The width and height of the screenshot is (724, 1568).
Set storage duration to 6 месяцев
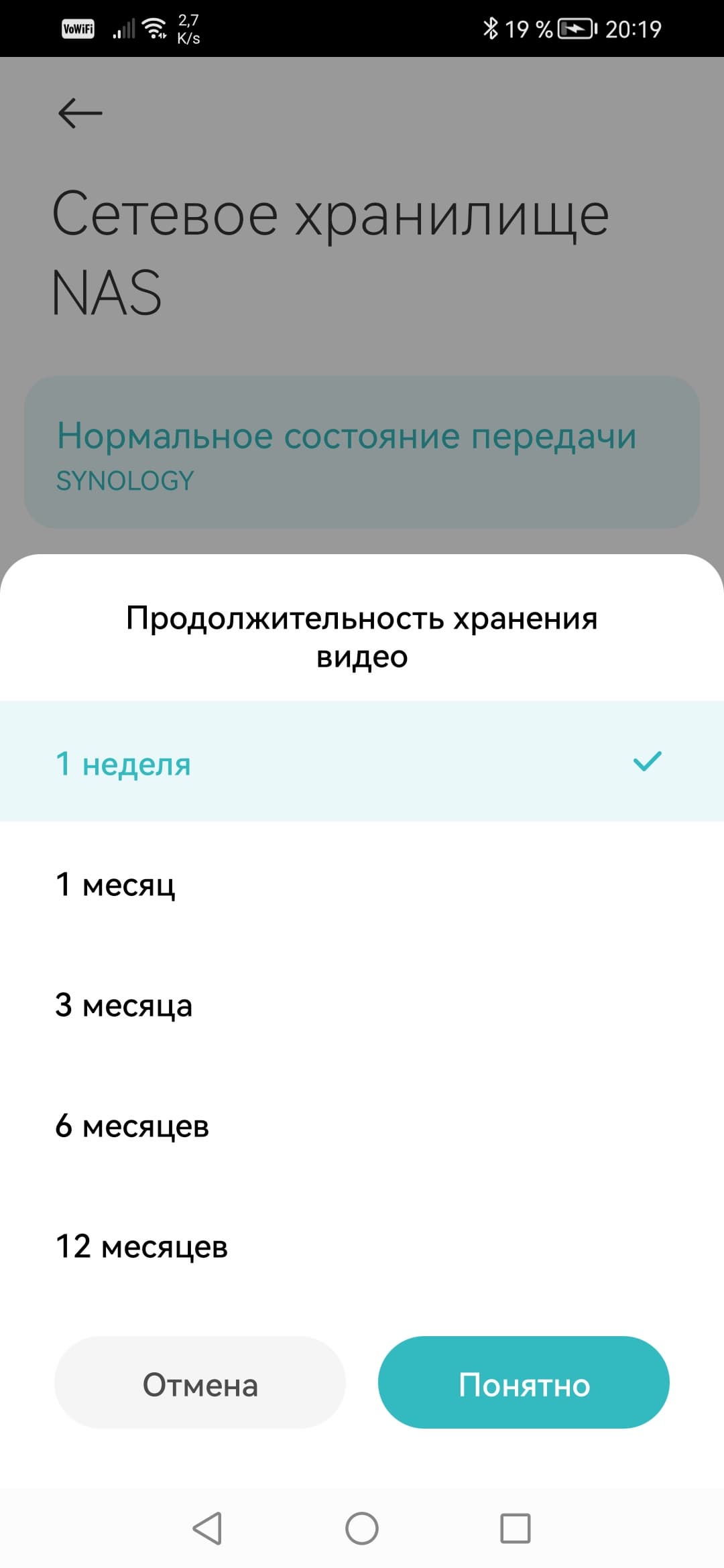362,1124
